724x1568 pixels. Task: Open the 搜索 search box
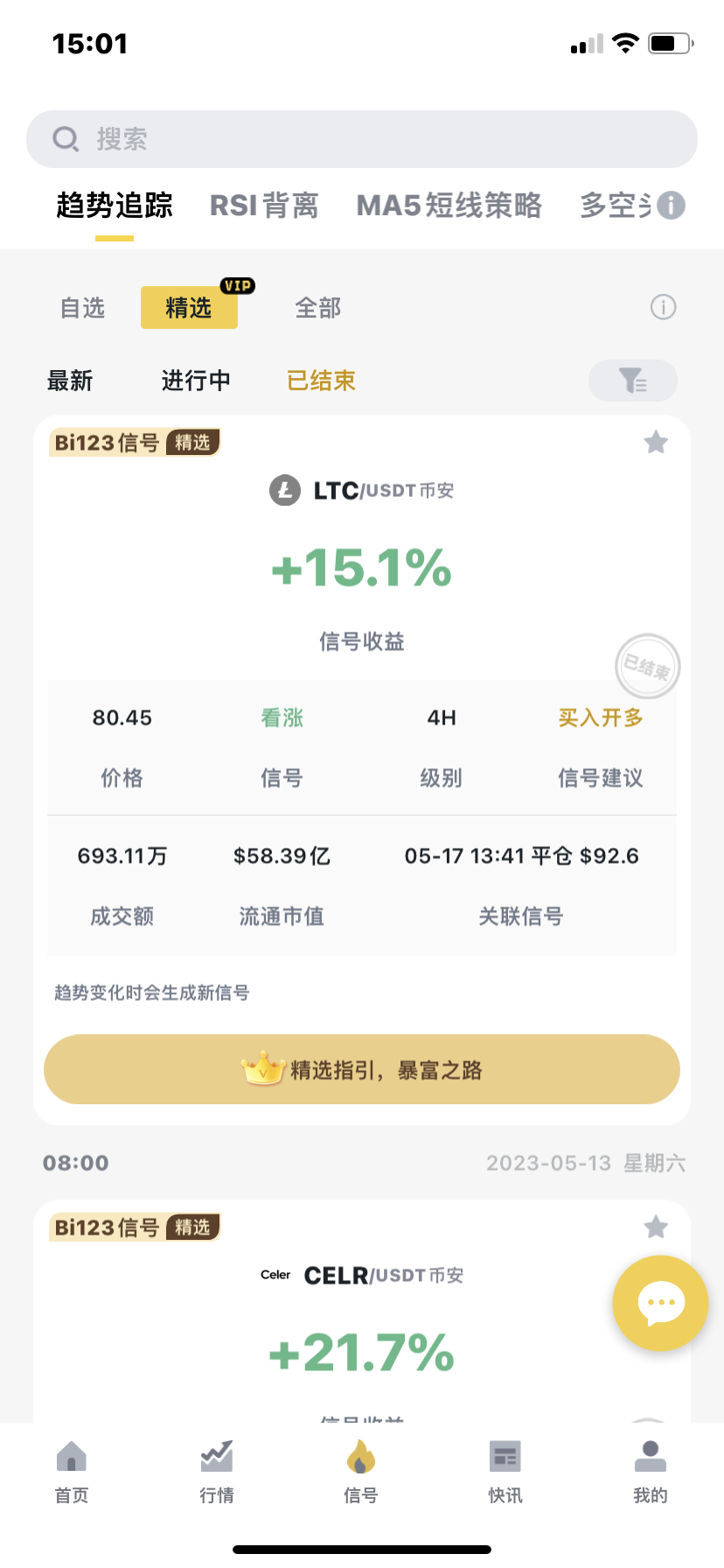pyautogui.click(x=362, y=139)
